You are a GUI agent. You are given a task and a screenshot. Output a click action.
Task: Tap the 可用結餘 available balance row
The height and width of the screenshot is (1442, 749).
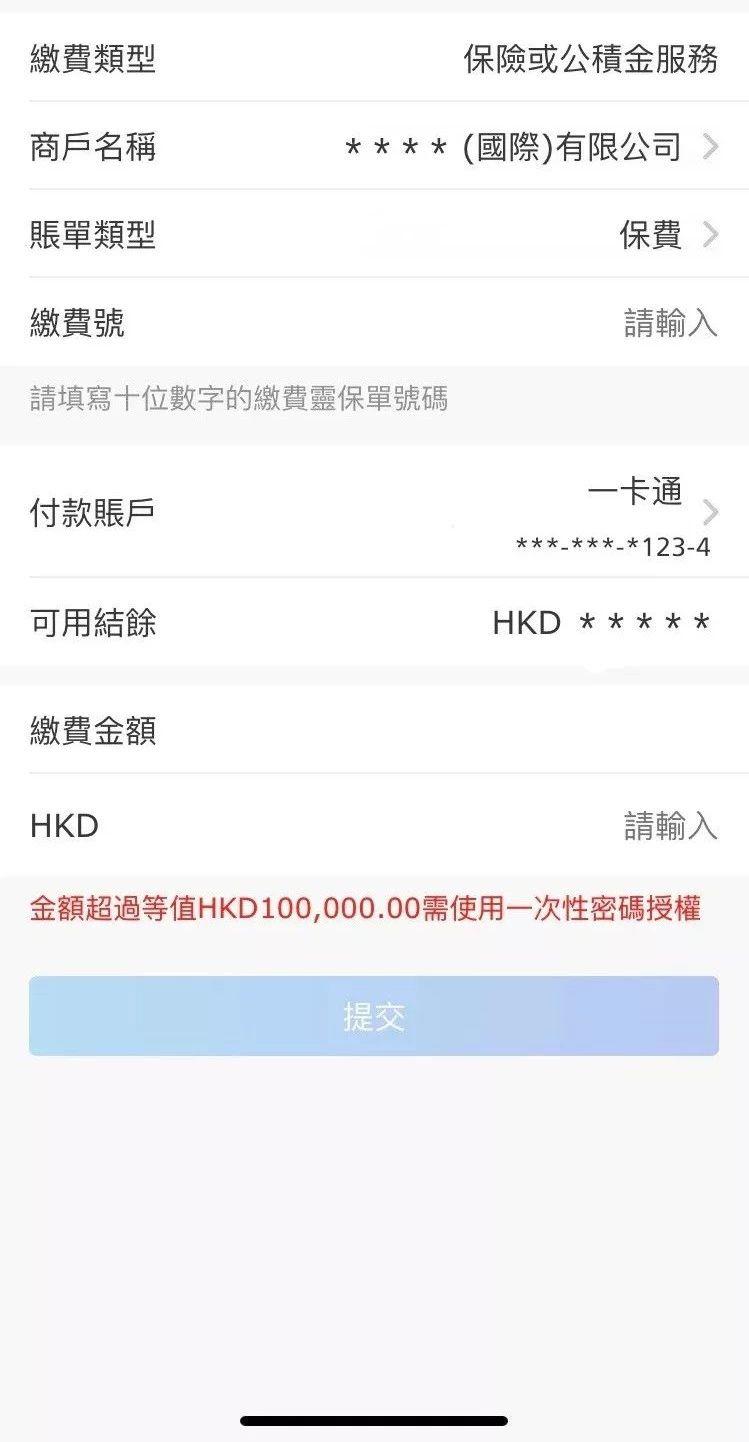coord(374,623)
